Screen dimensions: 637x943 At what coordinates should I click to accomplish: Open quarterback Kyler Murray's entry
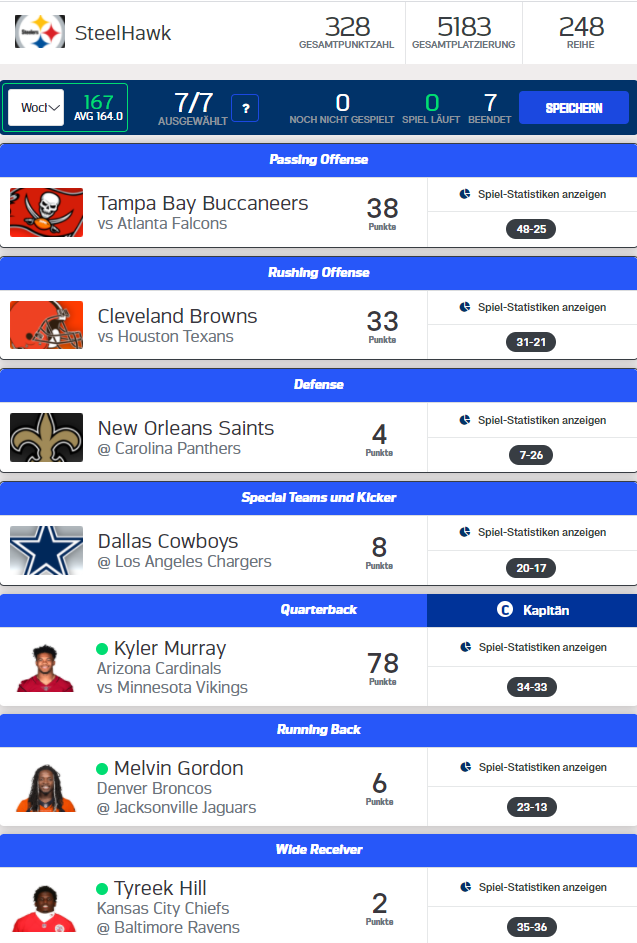pyautogui.click(x=170, y=667)
